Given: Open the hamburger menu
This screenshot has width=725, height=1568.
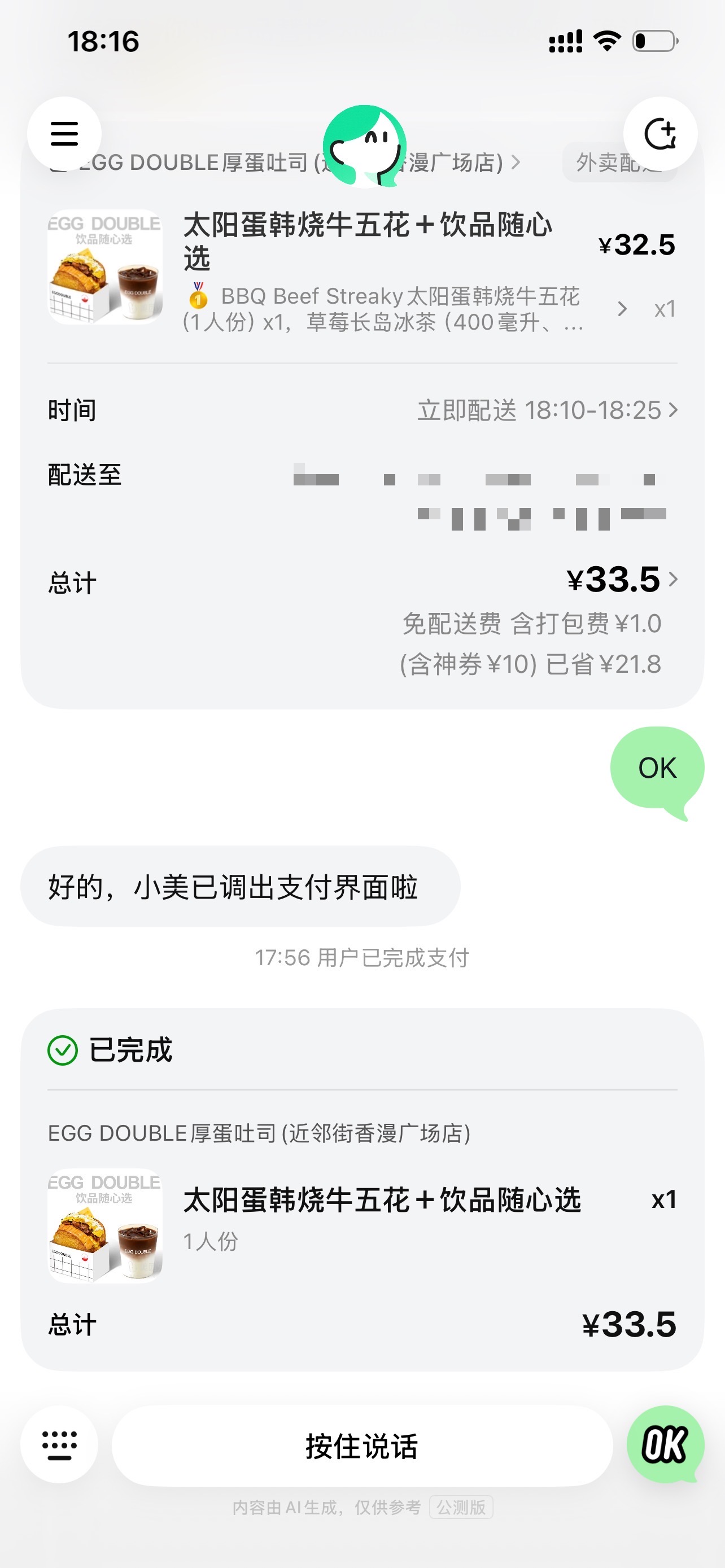Looking at the screenshot, I should tap(64, 134).
